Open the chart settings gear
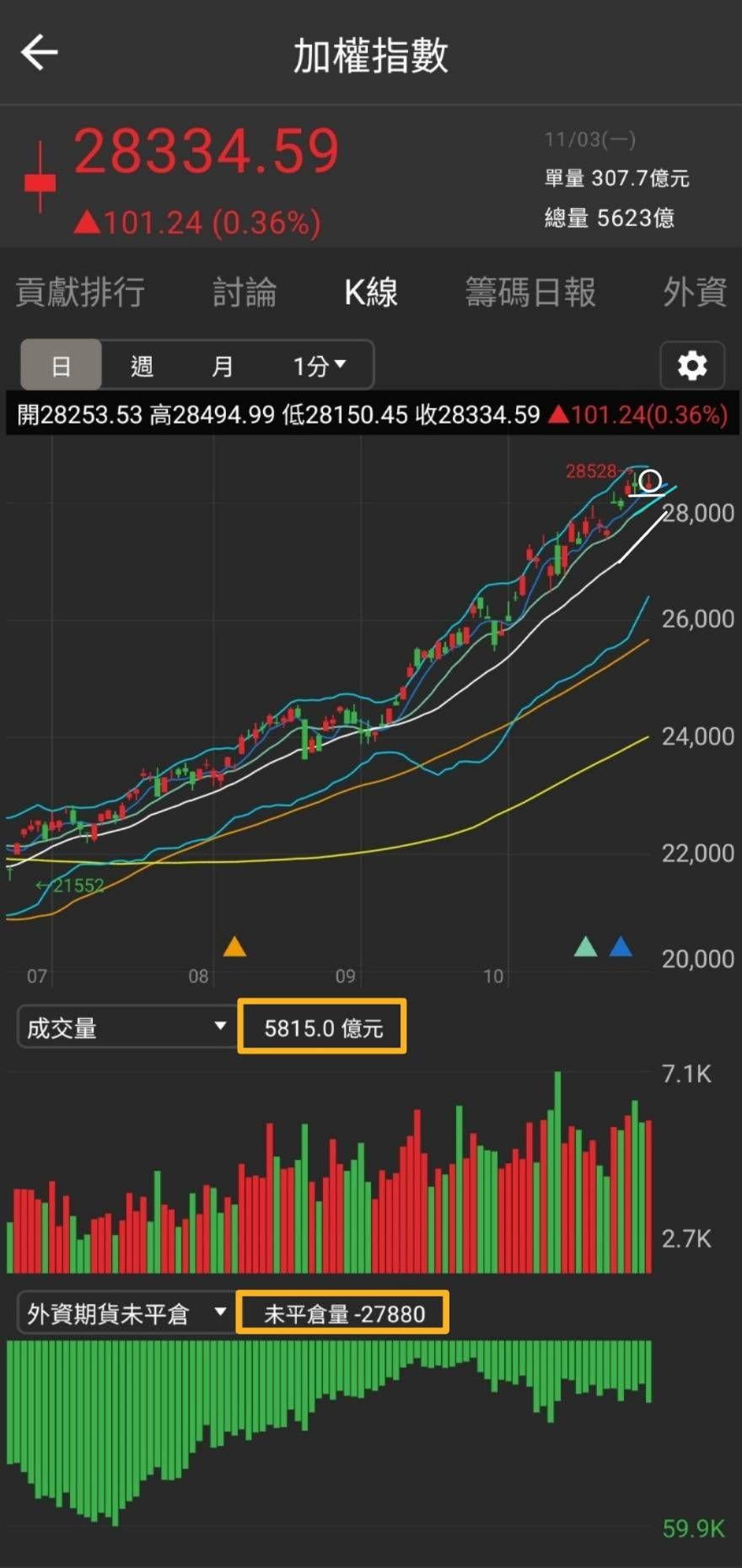This screenshot has width=742, height=1568. point(691,364)
